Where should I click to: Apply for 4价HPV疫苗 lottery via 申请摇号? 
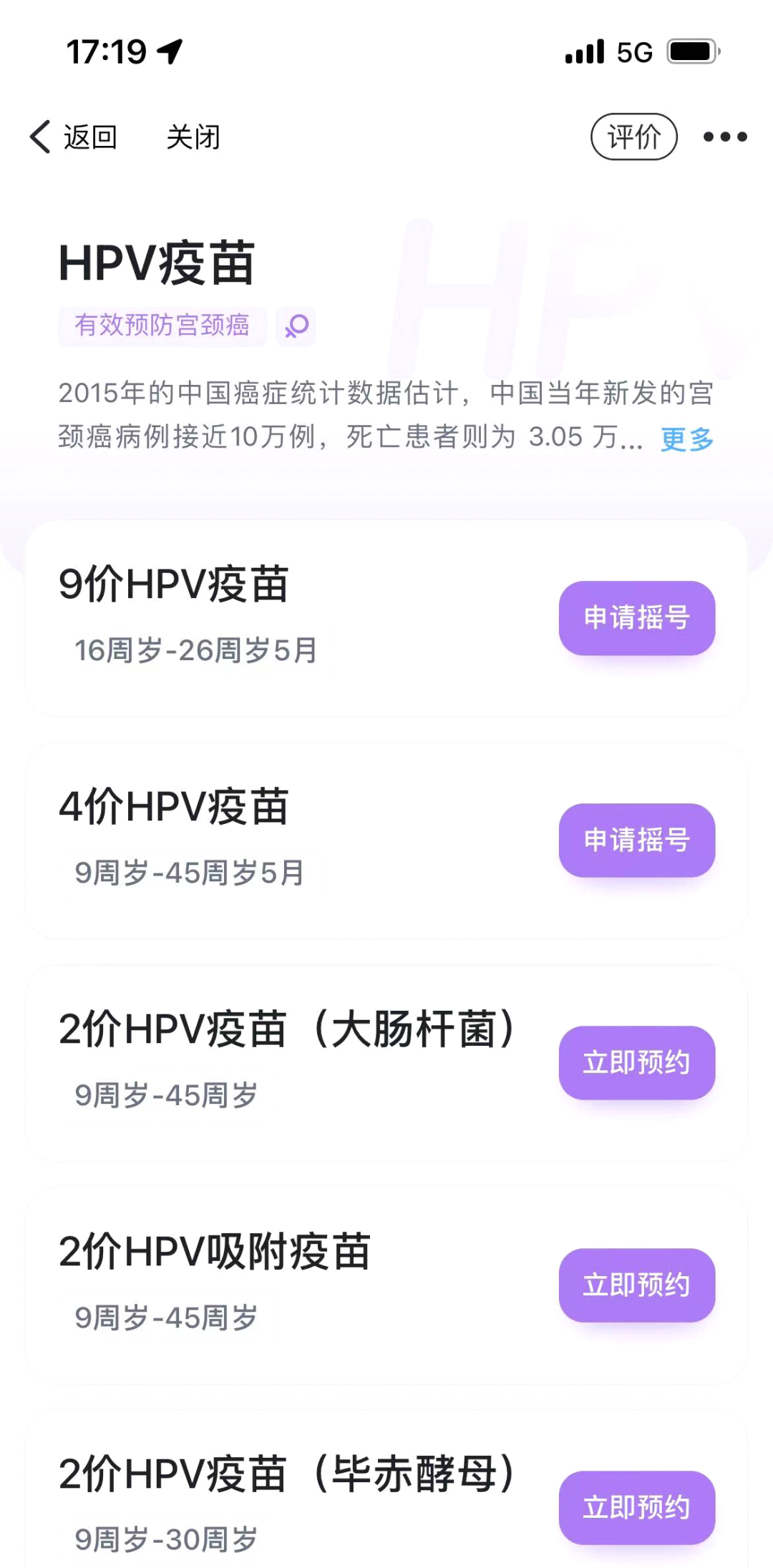coord(637,841)
